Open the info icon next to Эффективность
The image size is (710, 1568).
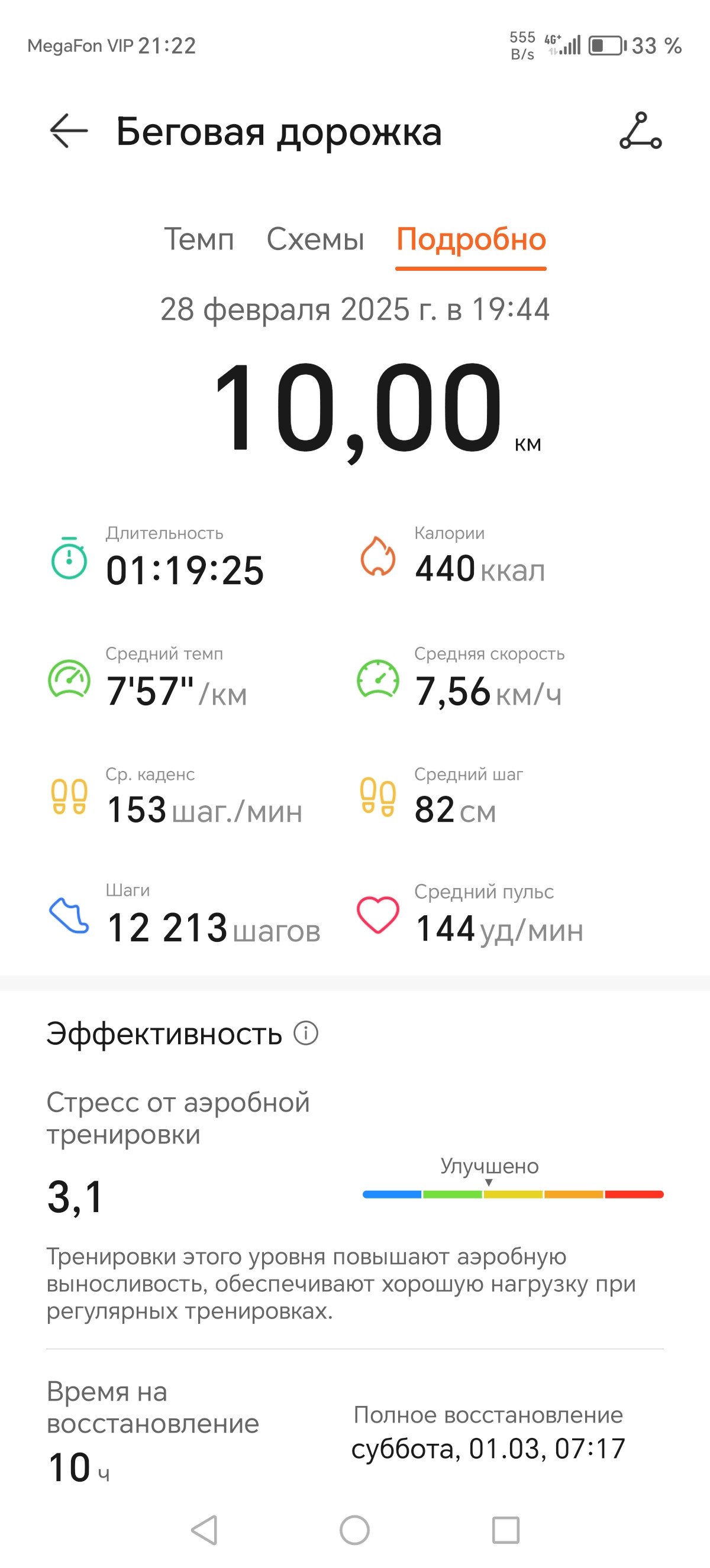[x=306, y=1033]
